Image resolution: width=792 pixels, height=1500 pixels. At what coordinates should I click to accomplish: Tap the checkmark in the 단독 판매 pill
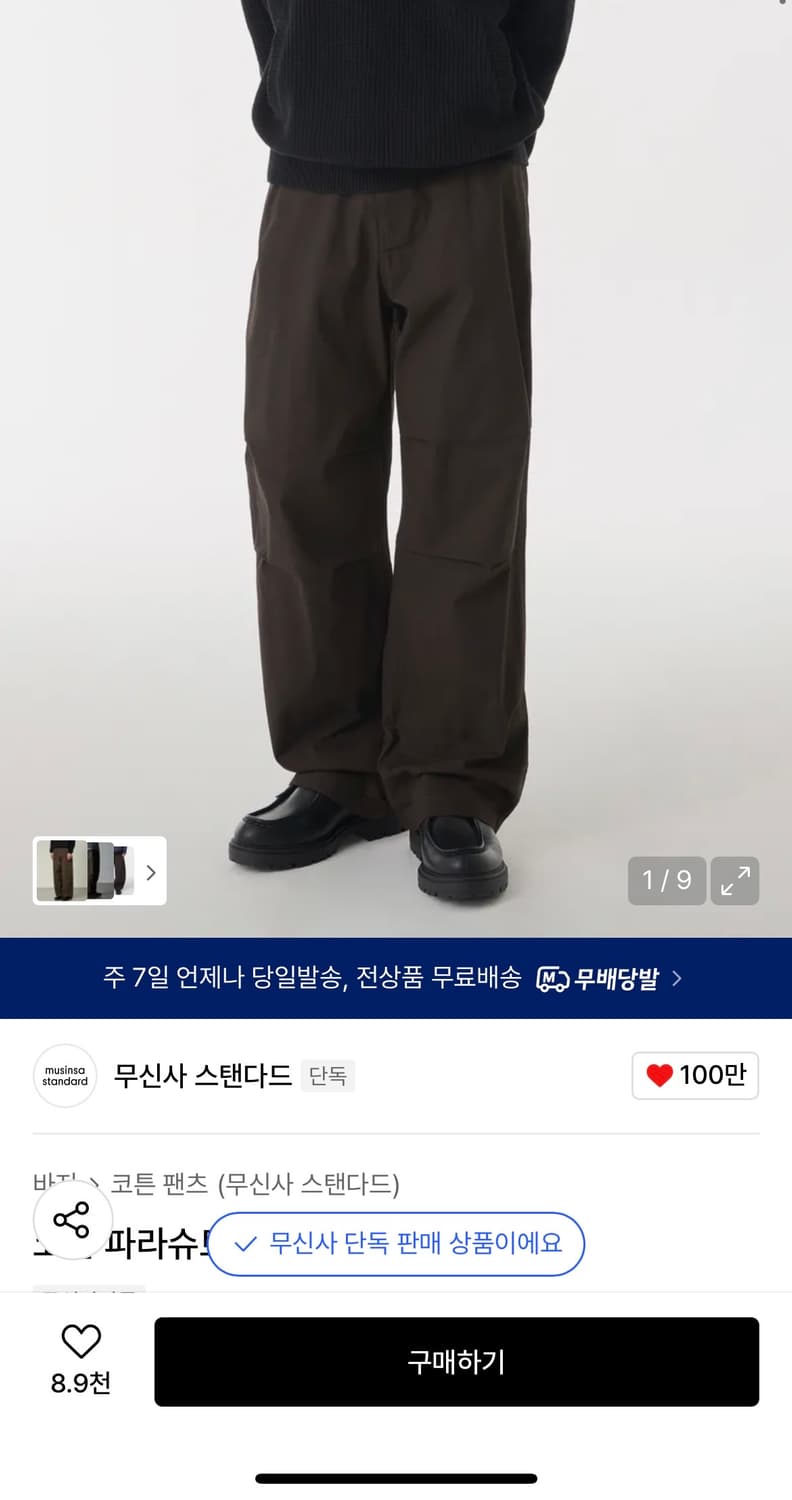244,1244
